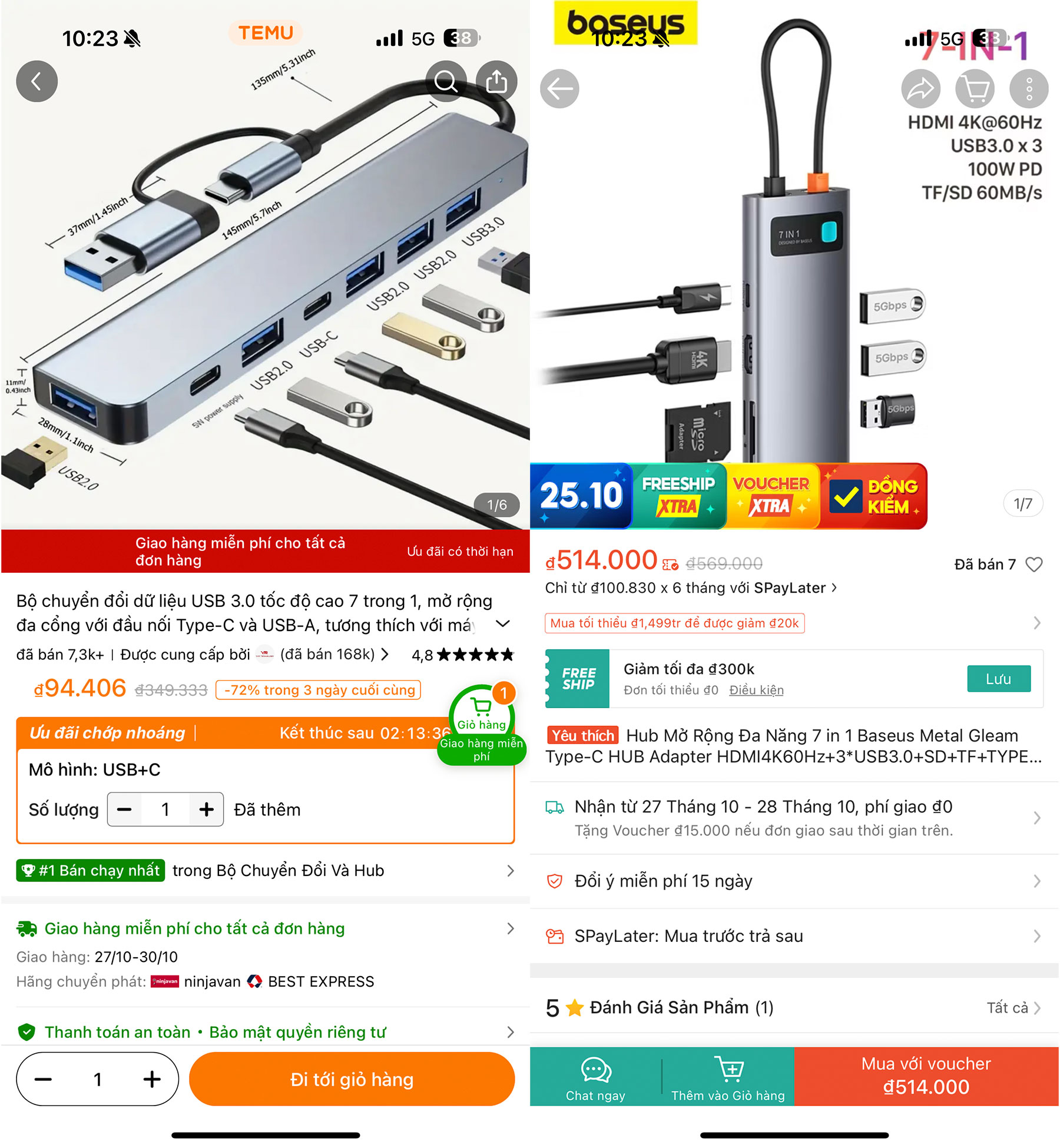Open the Điều kiện voucher conditions link
This screenshot has height=1148, width=1060.
point(756,690)
